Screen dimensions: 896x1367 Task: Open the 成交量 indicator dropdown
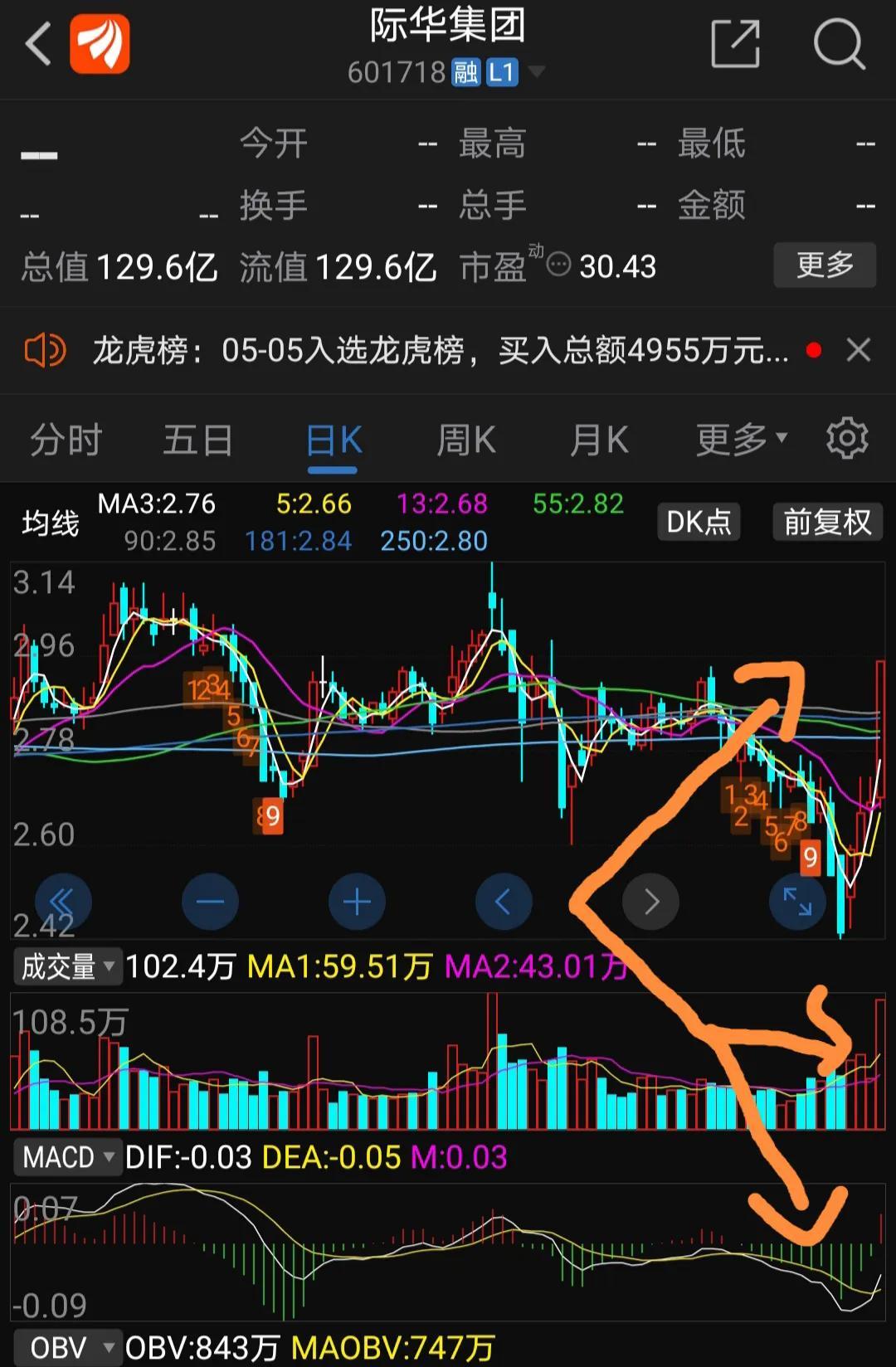pos(68,966)
